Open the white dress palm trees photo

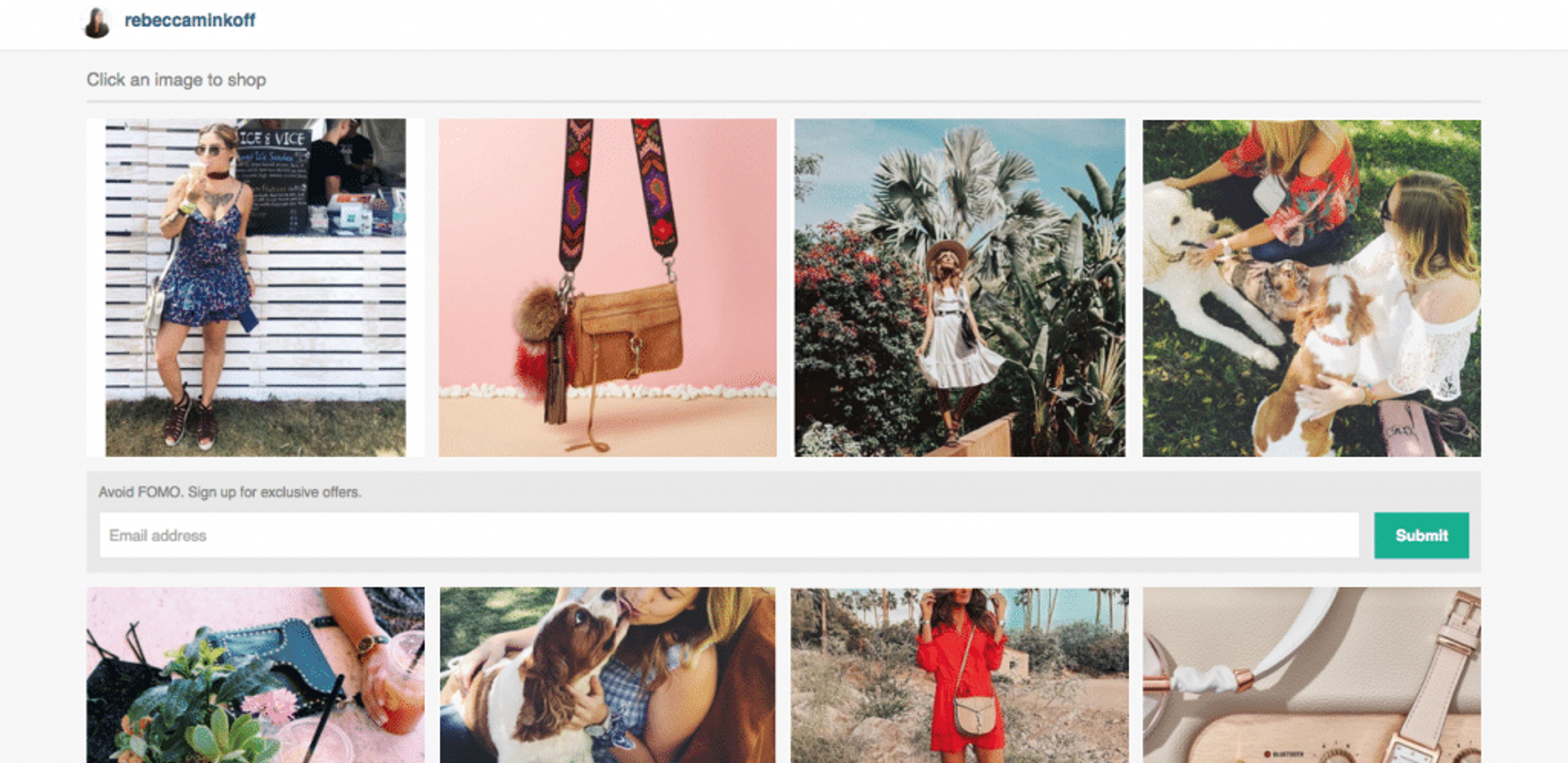click(x=959, y=287)
